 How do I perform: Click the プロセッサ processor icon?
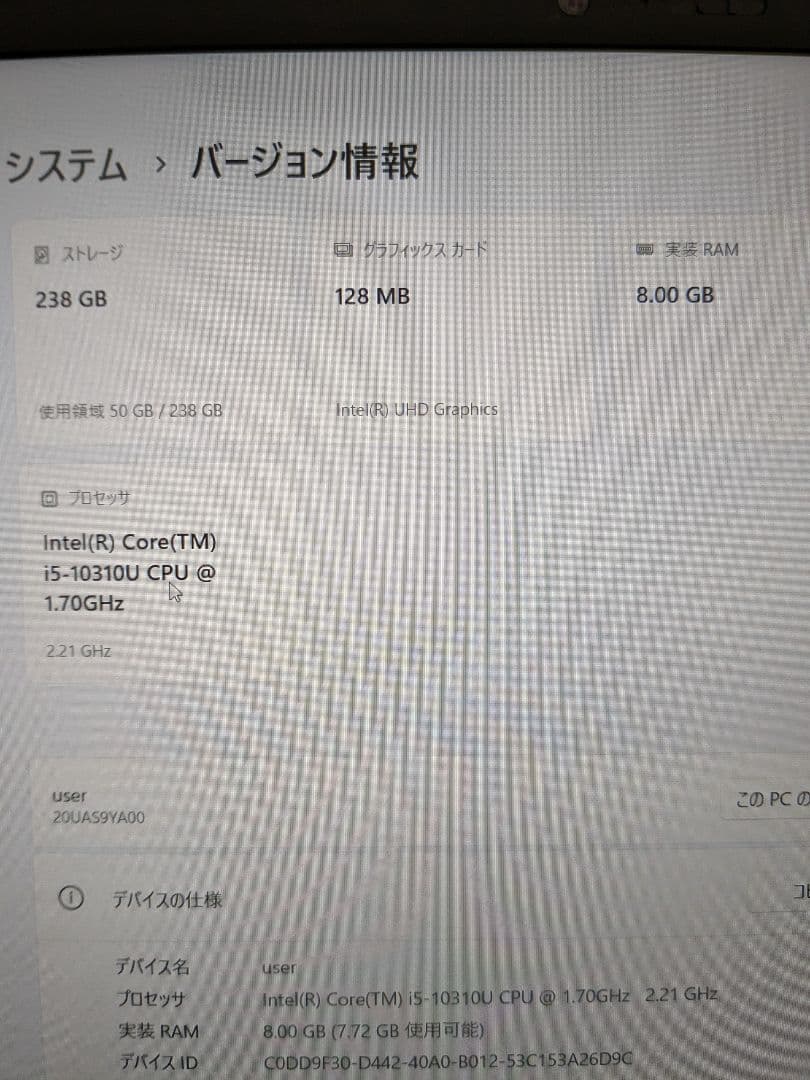pos(47,497)
